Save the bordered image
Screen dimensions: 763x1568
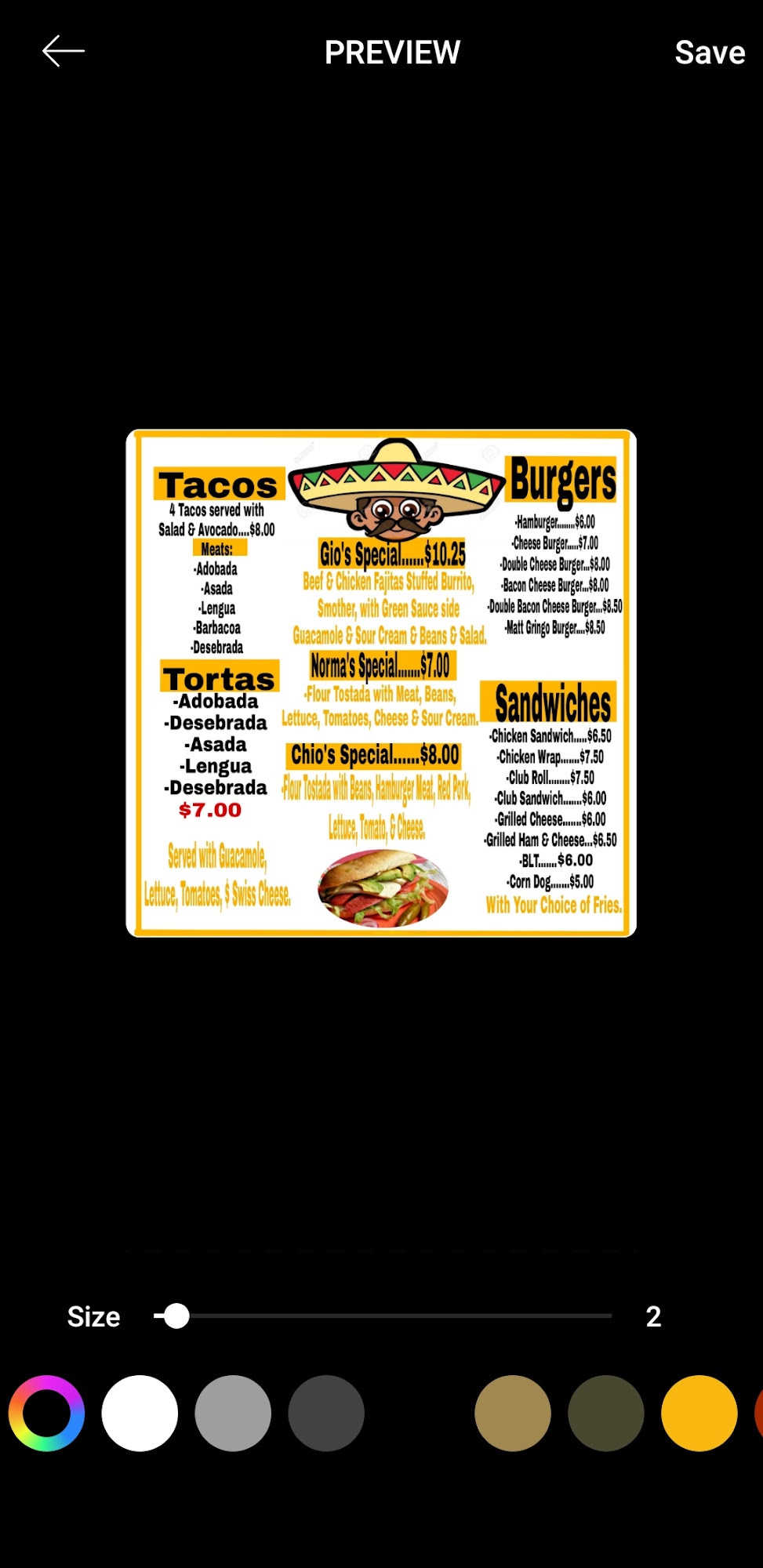[x=709, y=53]
